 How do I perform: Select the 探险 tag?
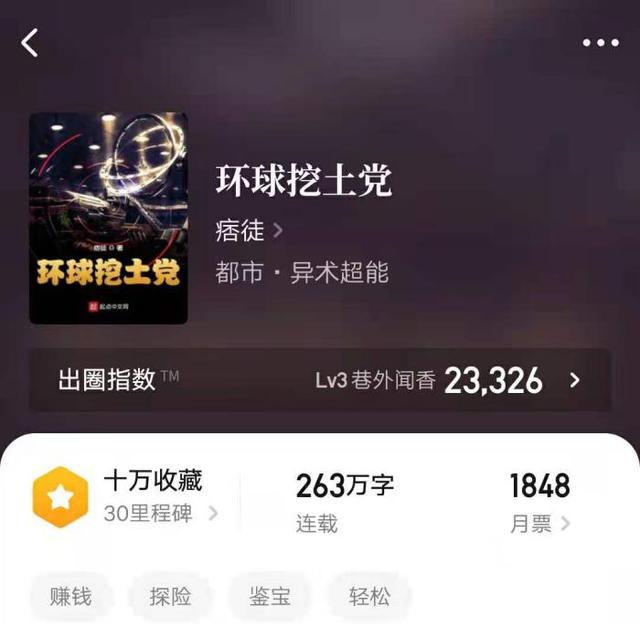coord(170,596)
